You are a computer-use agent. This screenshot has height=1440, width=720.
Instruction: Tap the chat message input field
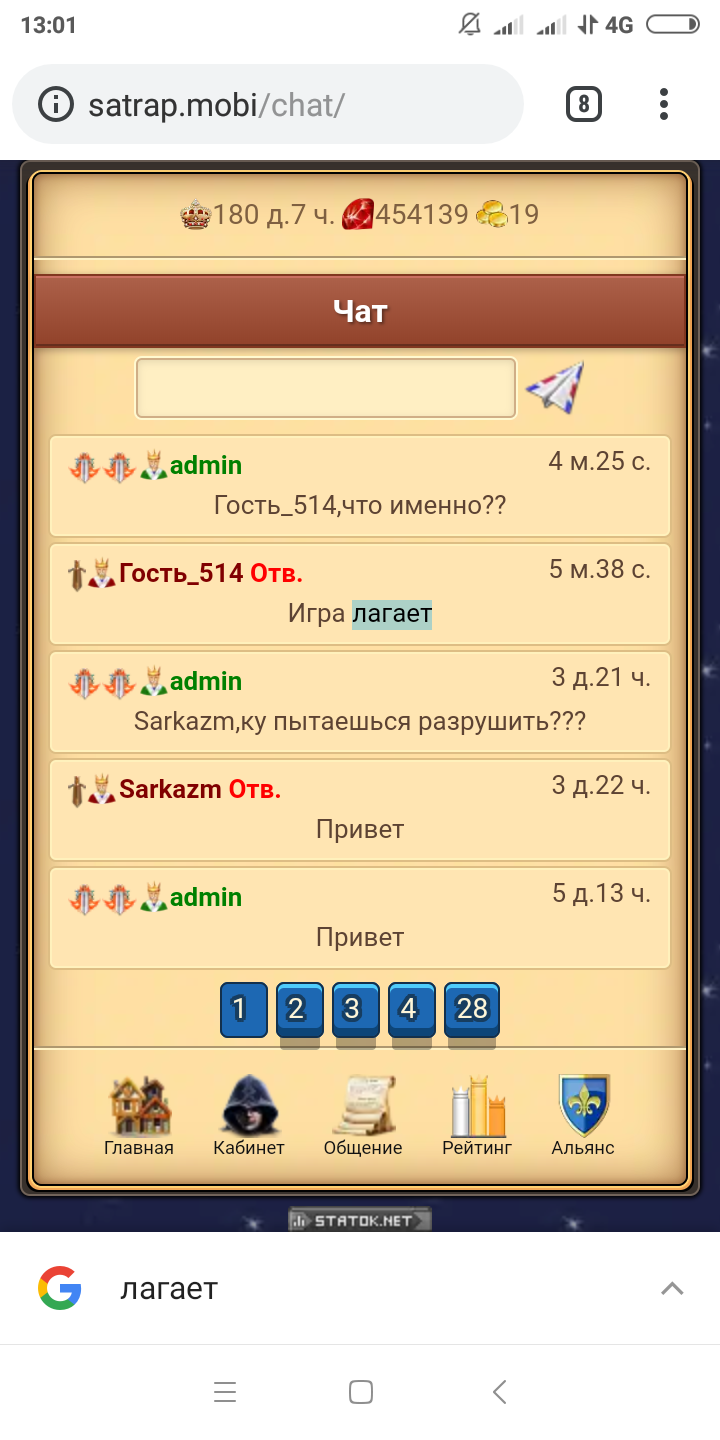coord(326,388)
